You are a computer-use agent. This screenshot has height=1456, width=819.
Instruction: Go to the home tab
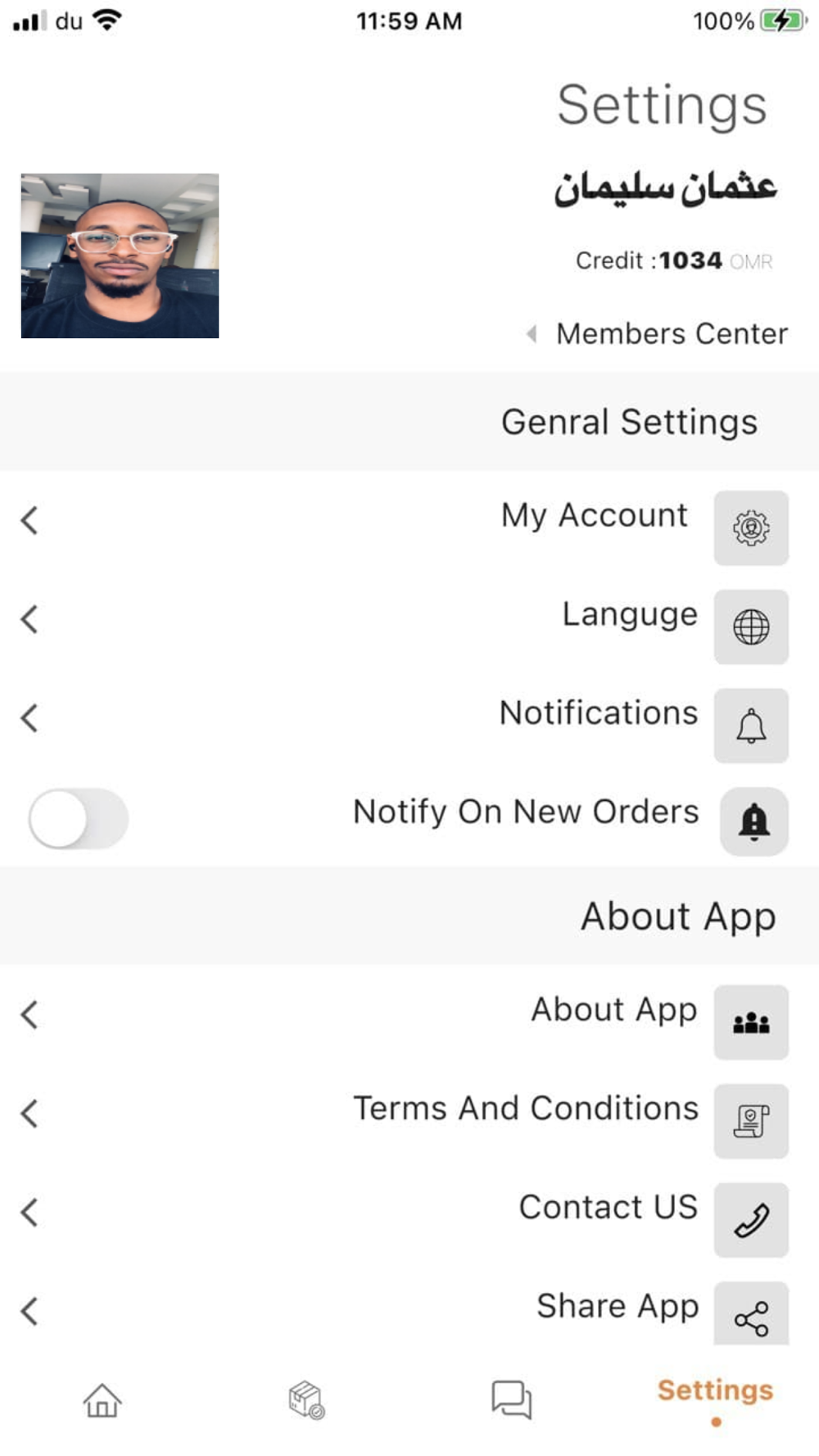click(102, 1400)
